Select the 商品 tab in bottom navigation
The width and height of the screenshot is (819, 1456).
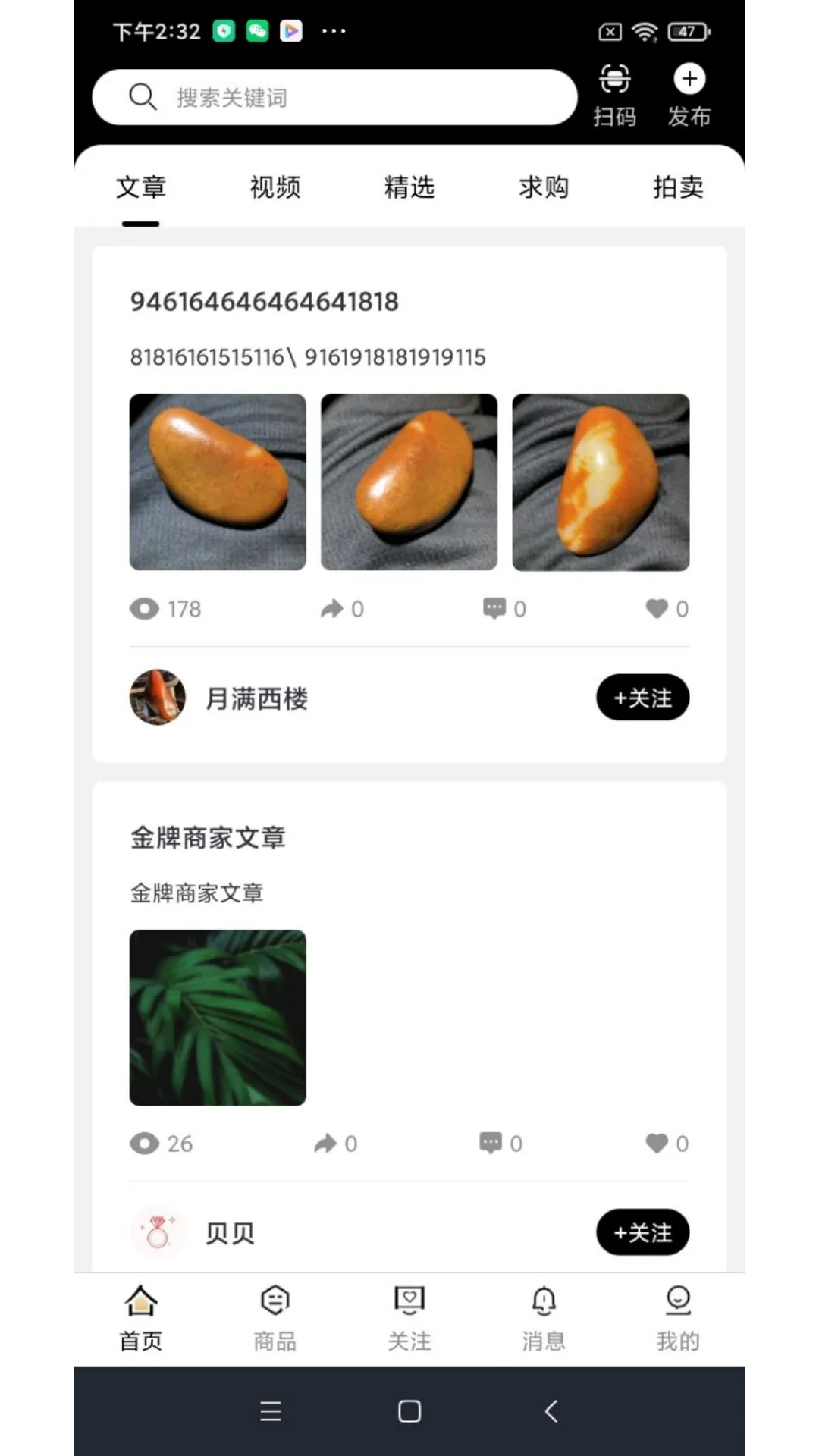click(x=274, y=1317)
